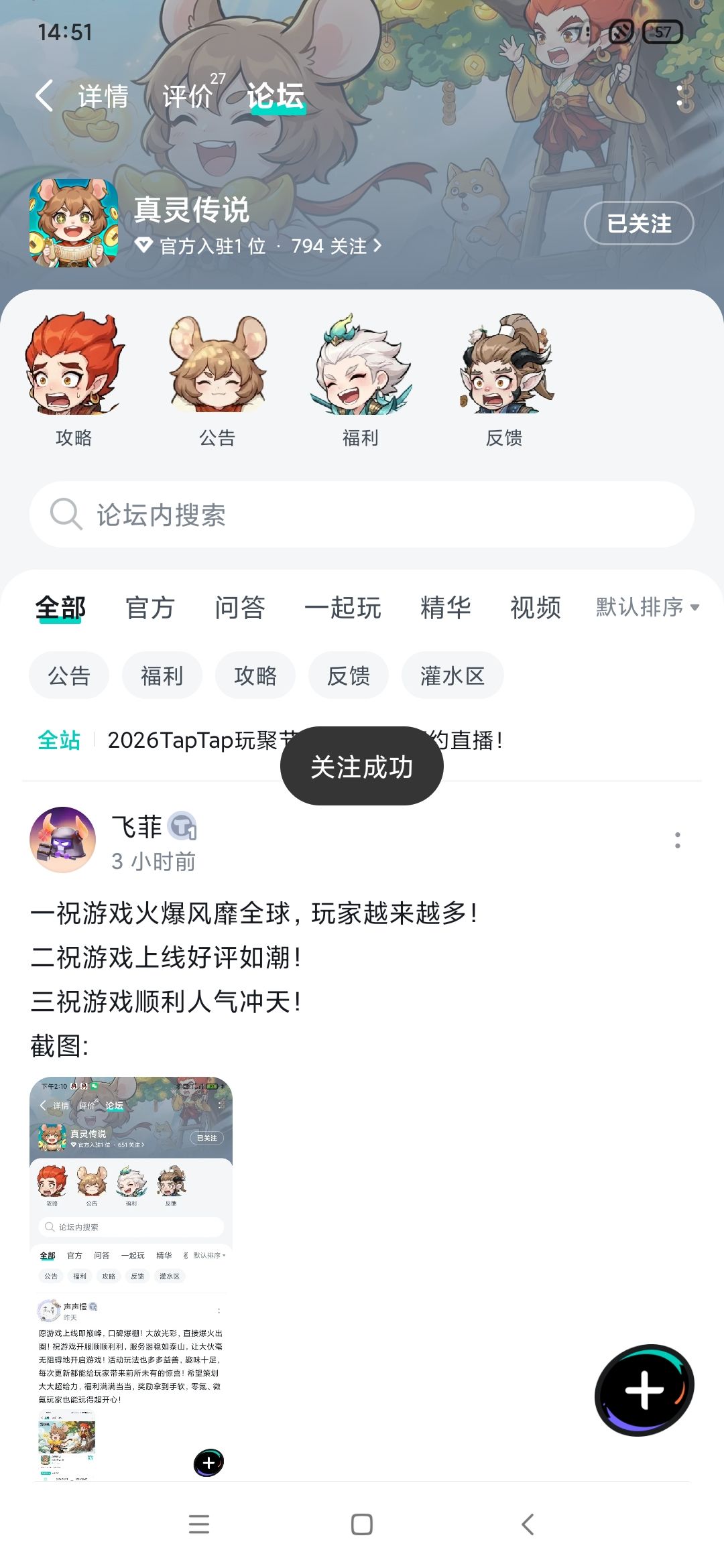
Task: Filter posts by the 反馈 chip
Action: coord(349,675)
